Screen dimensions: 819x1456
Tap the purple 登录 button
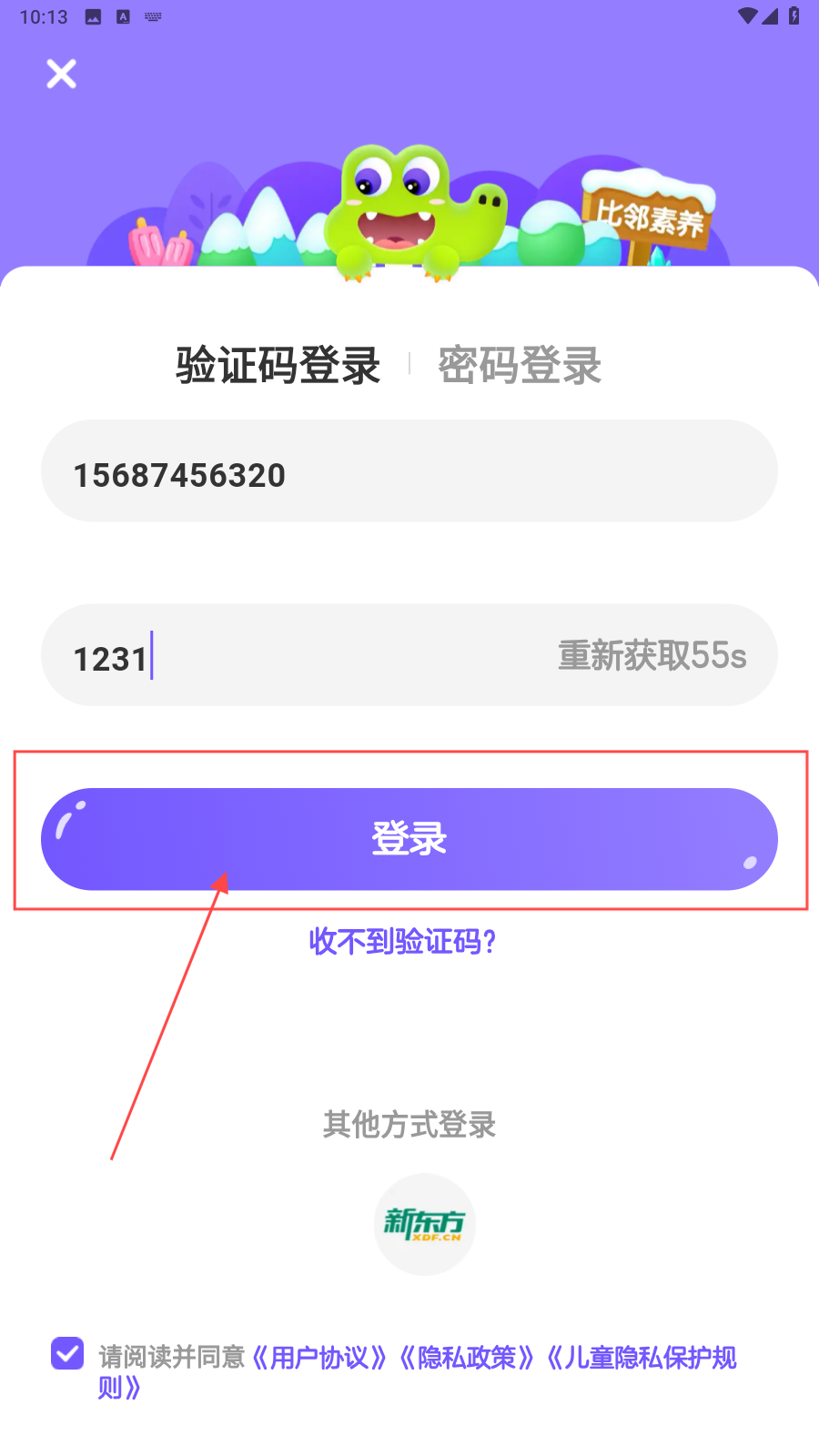point(409,839)
